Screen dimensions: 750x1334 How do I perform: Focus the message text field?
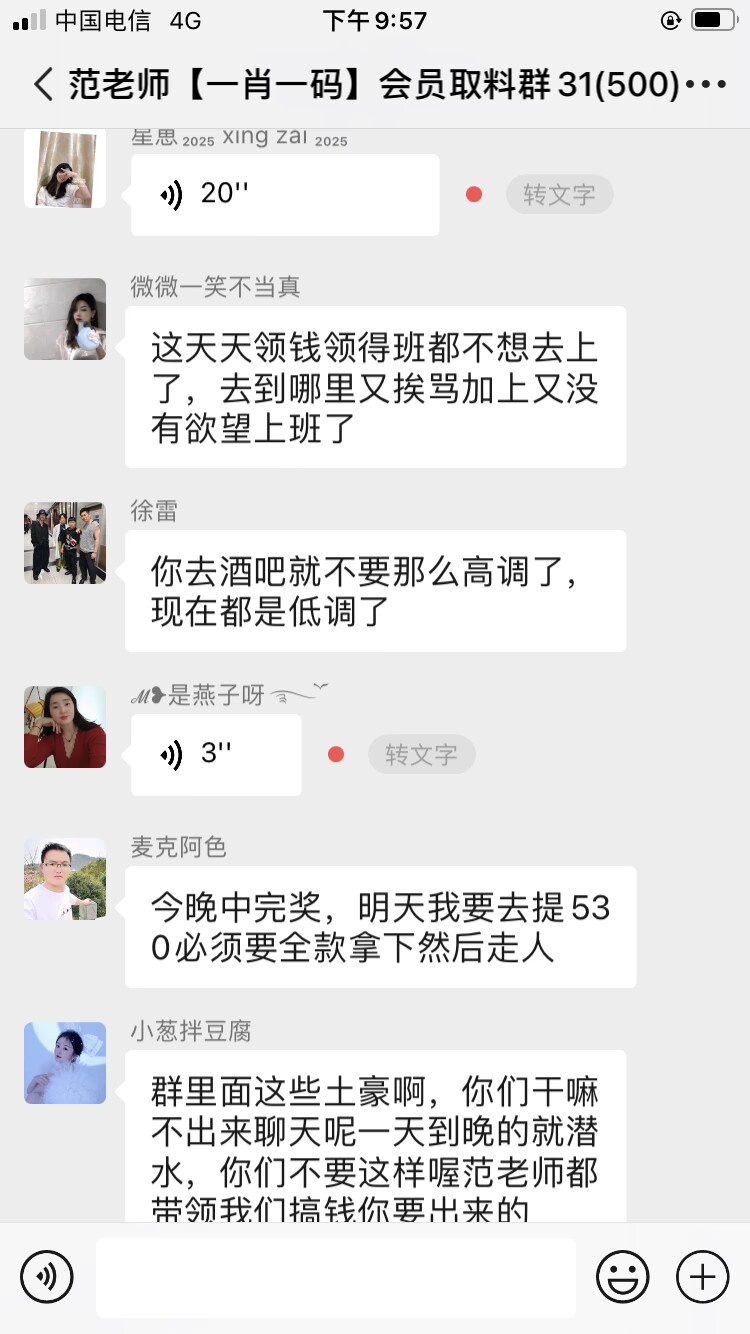click(335, 1277)
